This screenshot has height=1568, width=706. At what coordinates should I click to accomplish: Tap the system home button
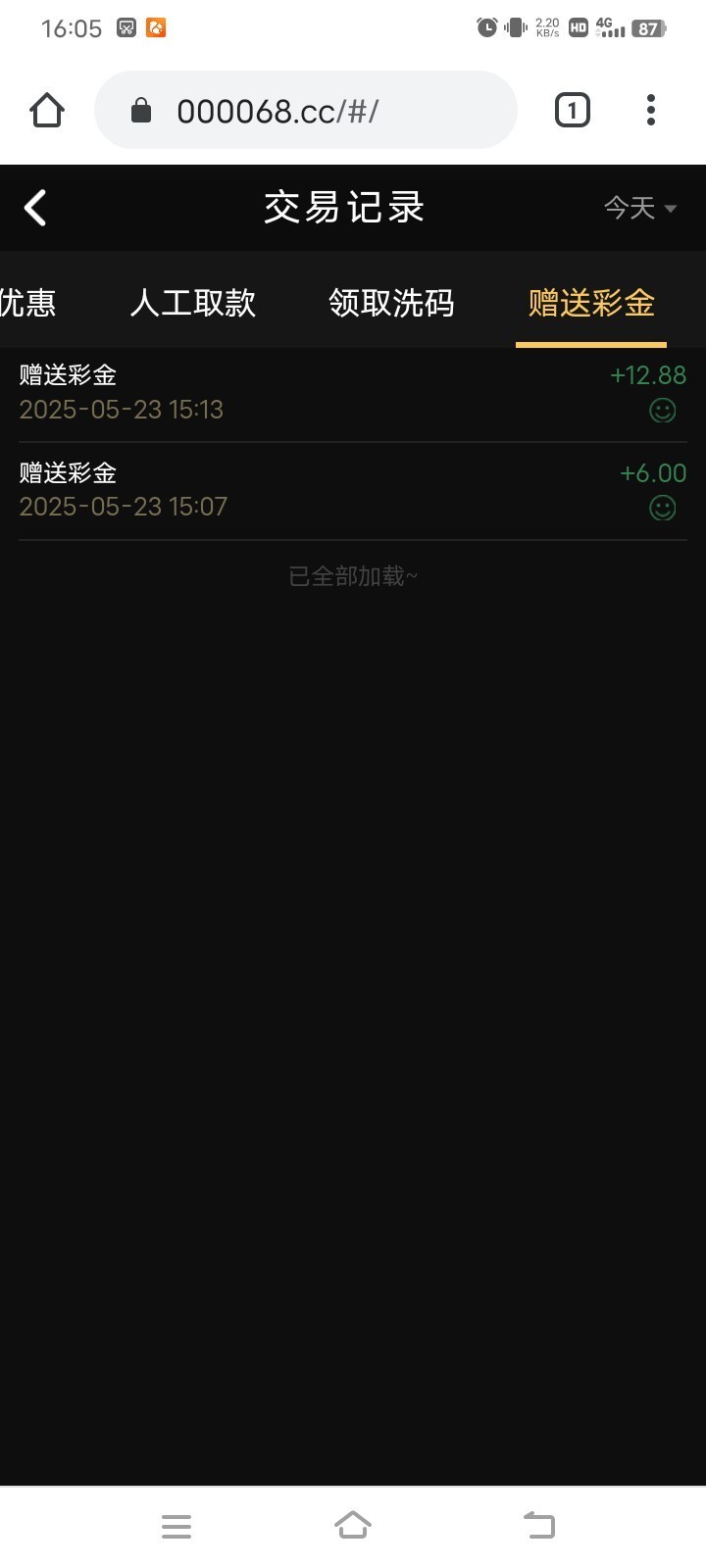point(353,1525)
